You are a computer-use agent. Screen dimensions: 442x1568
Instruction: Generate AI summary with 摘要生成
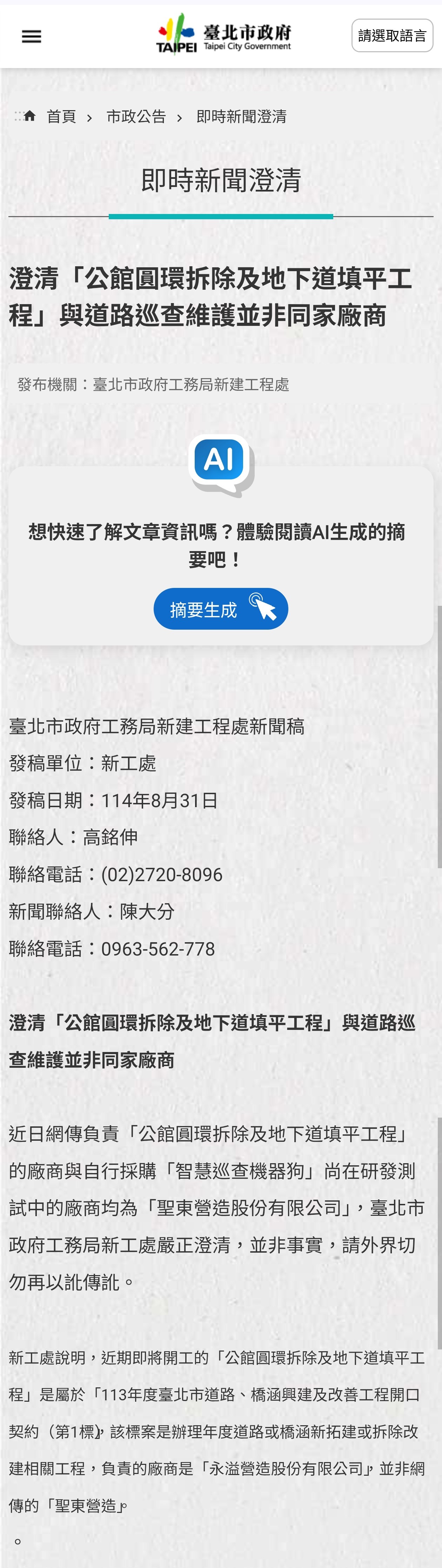[220, 609]
